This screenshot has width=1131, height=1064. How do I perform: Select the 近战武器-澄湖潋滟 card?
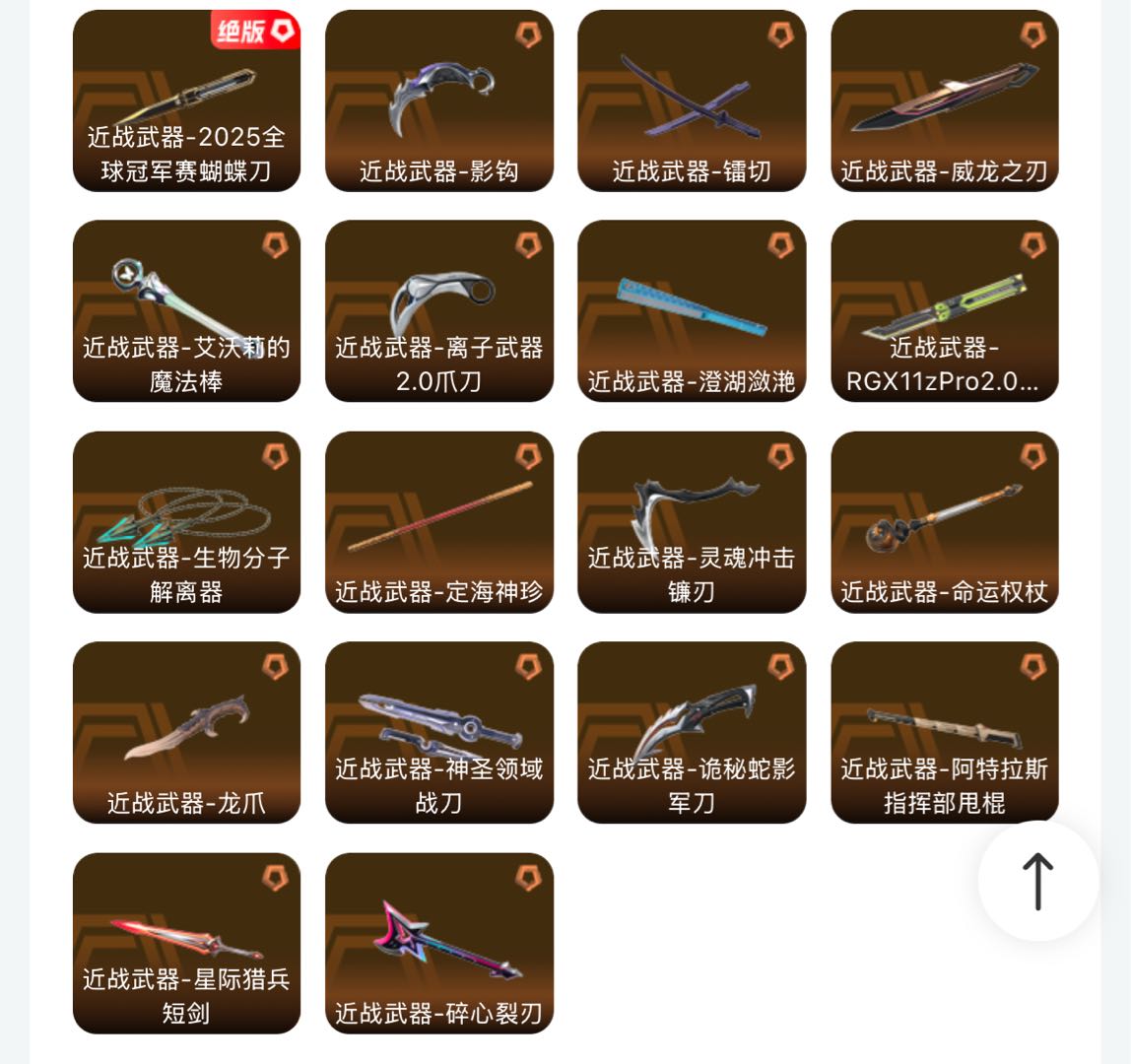click(x=692, y=311)
